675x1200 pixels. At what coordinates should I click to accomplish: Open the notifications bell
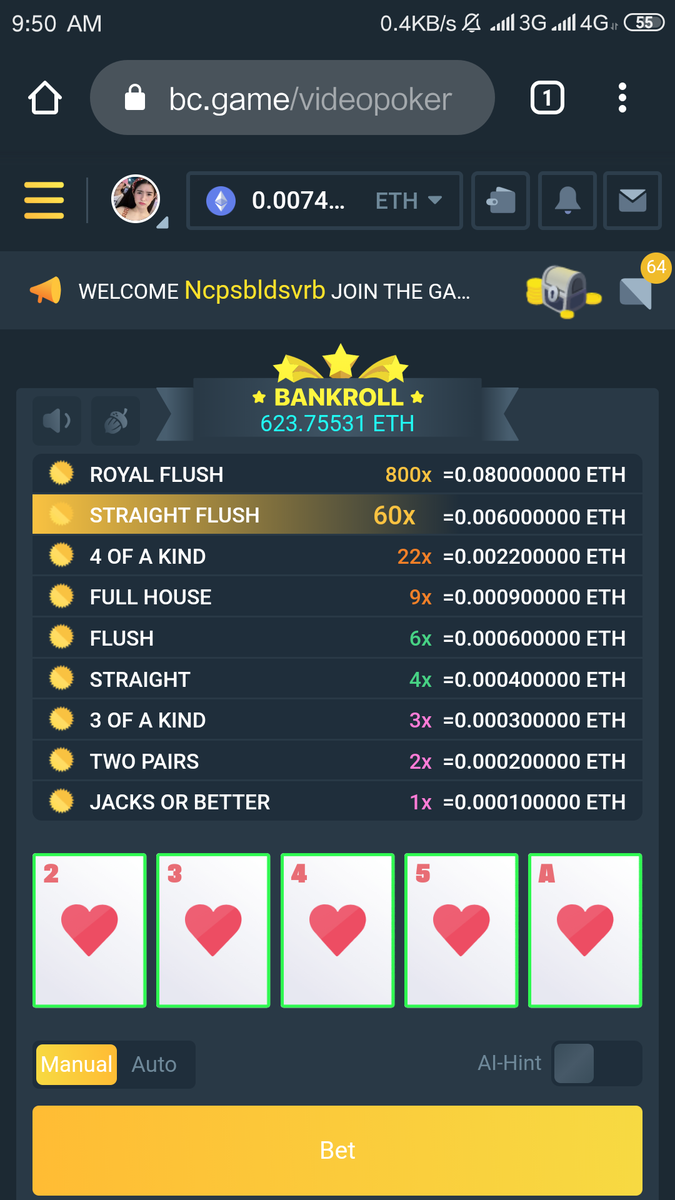[x=567, y=201]
